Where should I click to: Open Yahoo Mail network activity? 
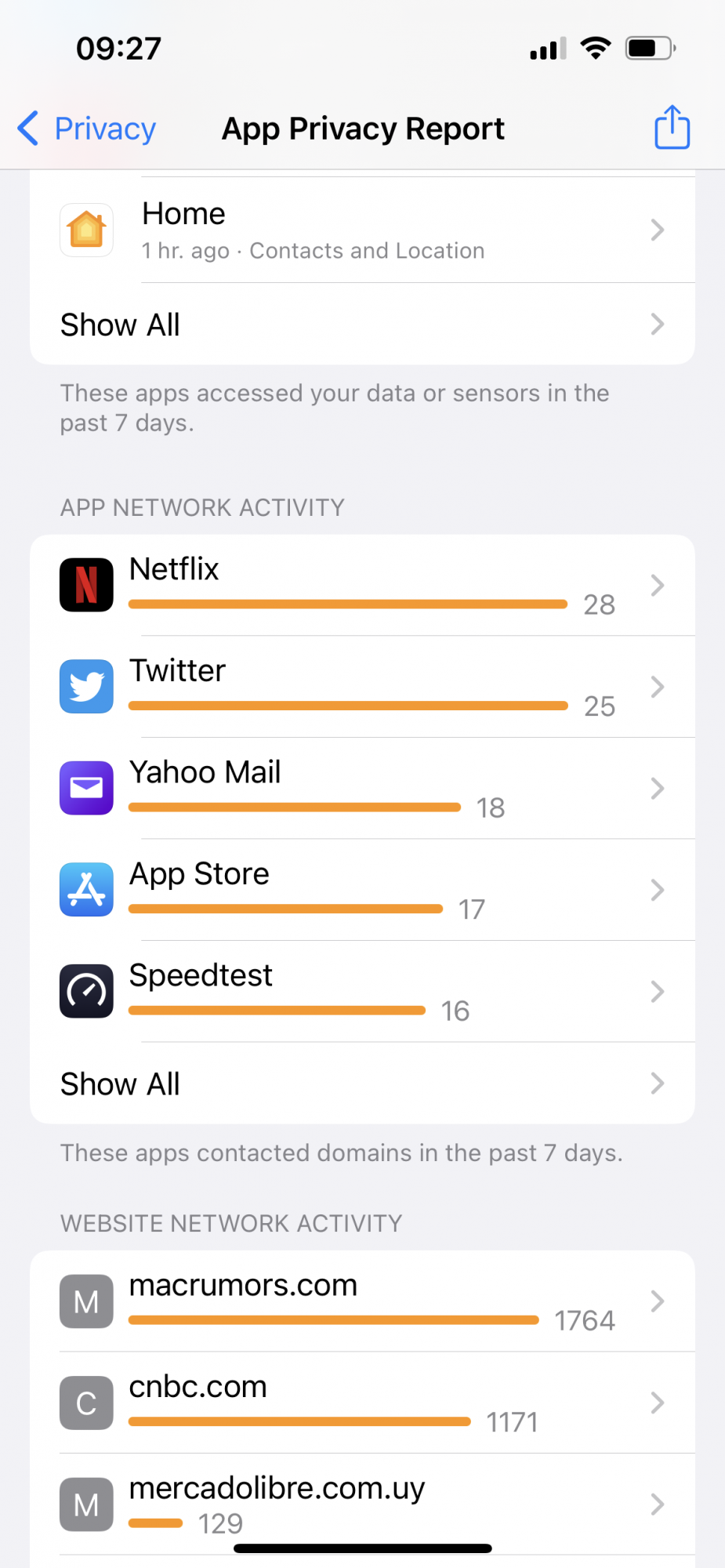coord(362,788)
